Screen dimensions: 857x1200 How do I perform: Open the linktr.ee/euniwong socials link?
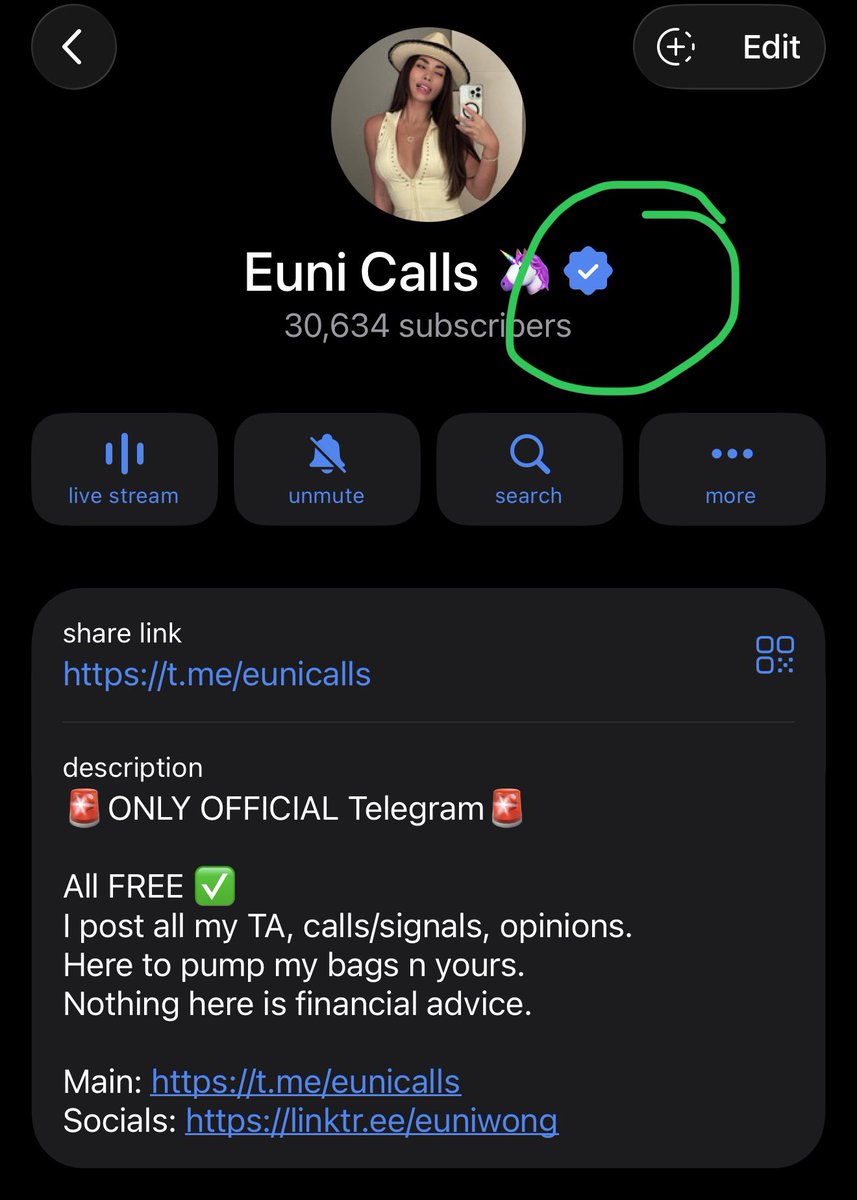tap(371, 1120)
